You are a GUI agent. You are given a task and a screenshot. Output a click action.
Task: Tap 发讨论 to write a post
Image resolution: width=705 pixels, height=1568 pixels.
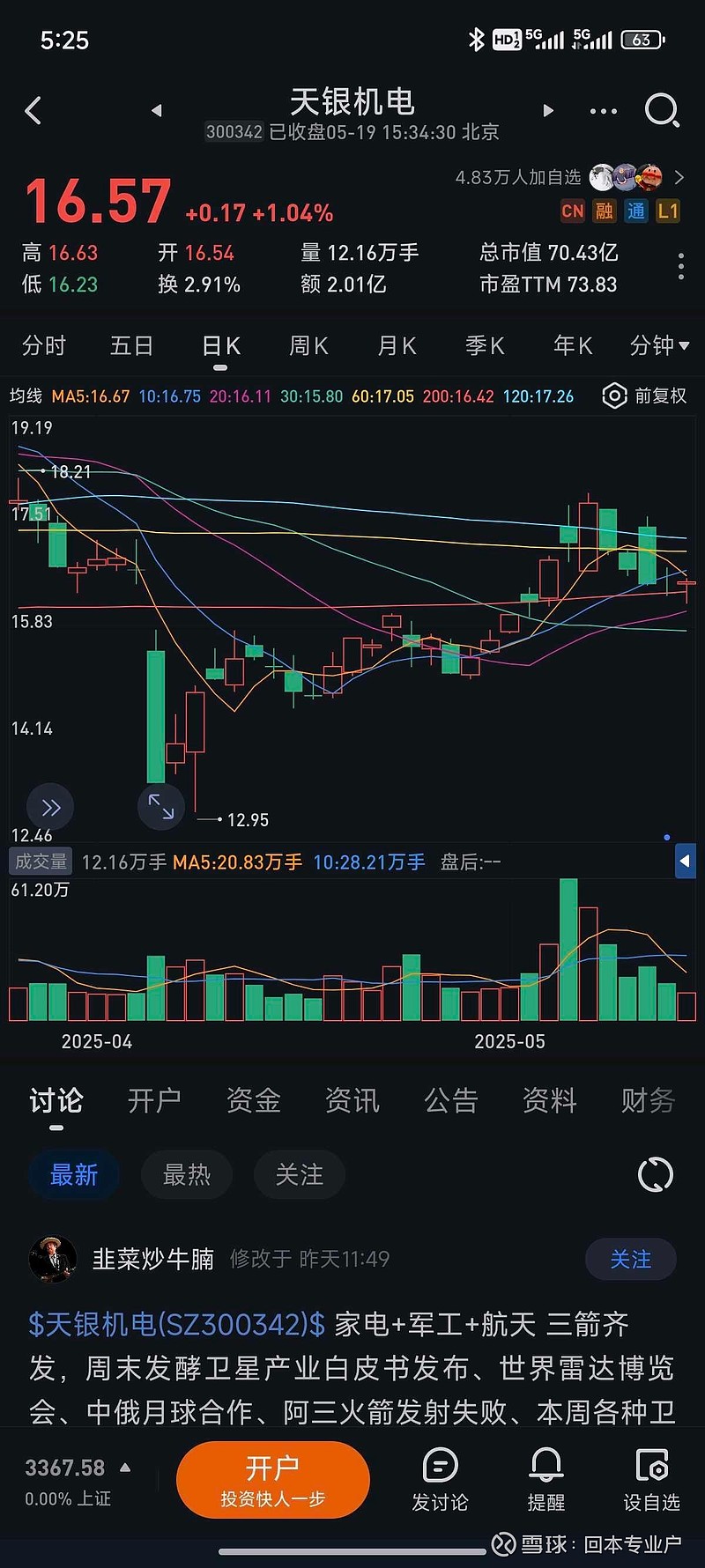440,1480
